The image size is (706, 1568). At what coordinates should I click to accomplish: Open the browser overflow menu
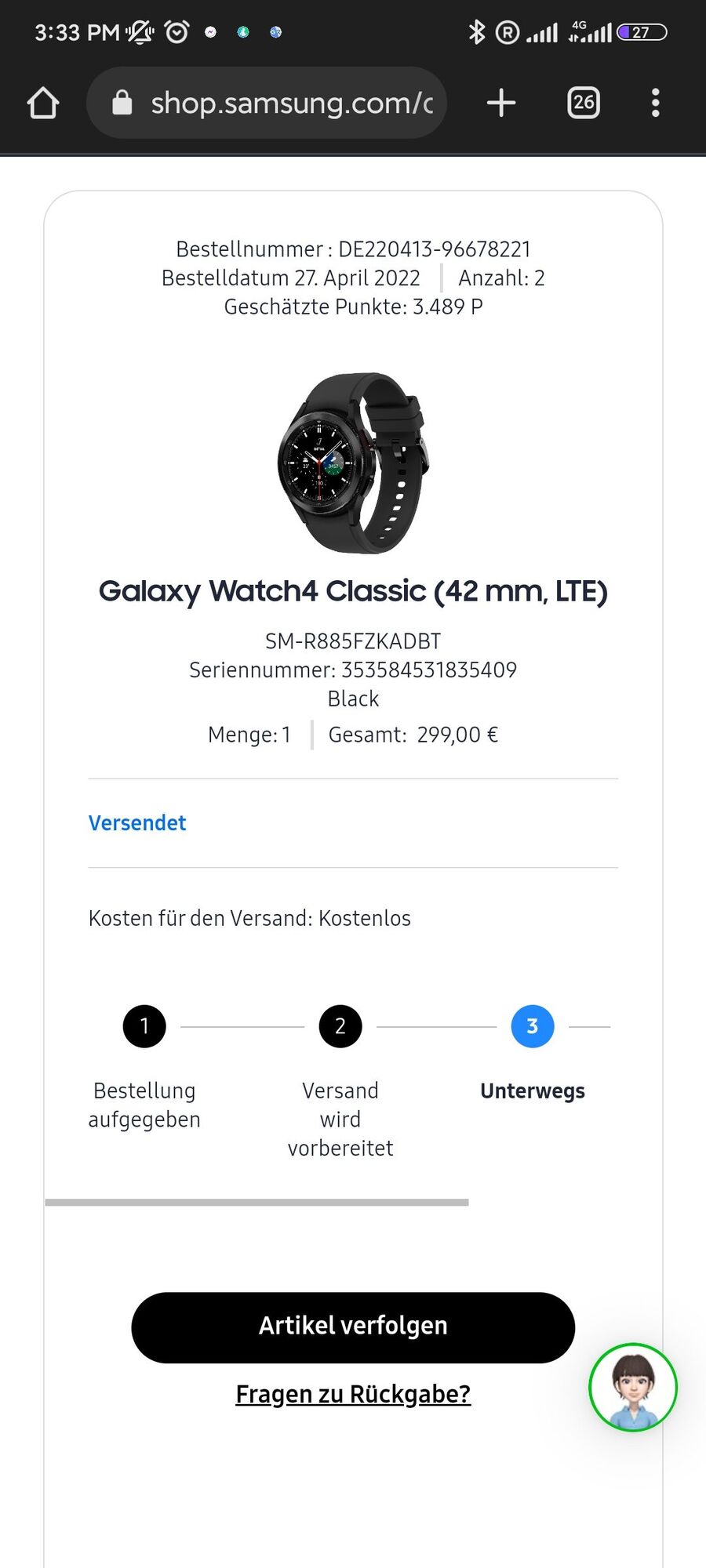655,103
